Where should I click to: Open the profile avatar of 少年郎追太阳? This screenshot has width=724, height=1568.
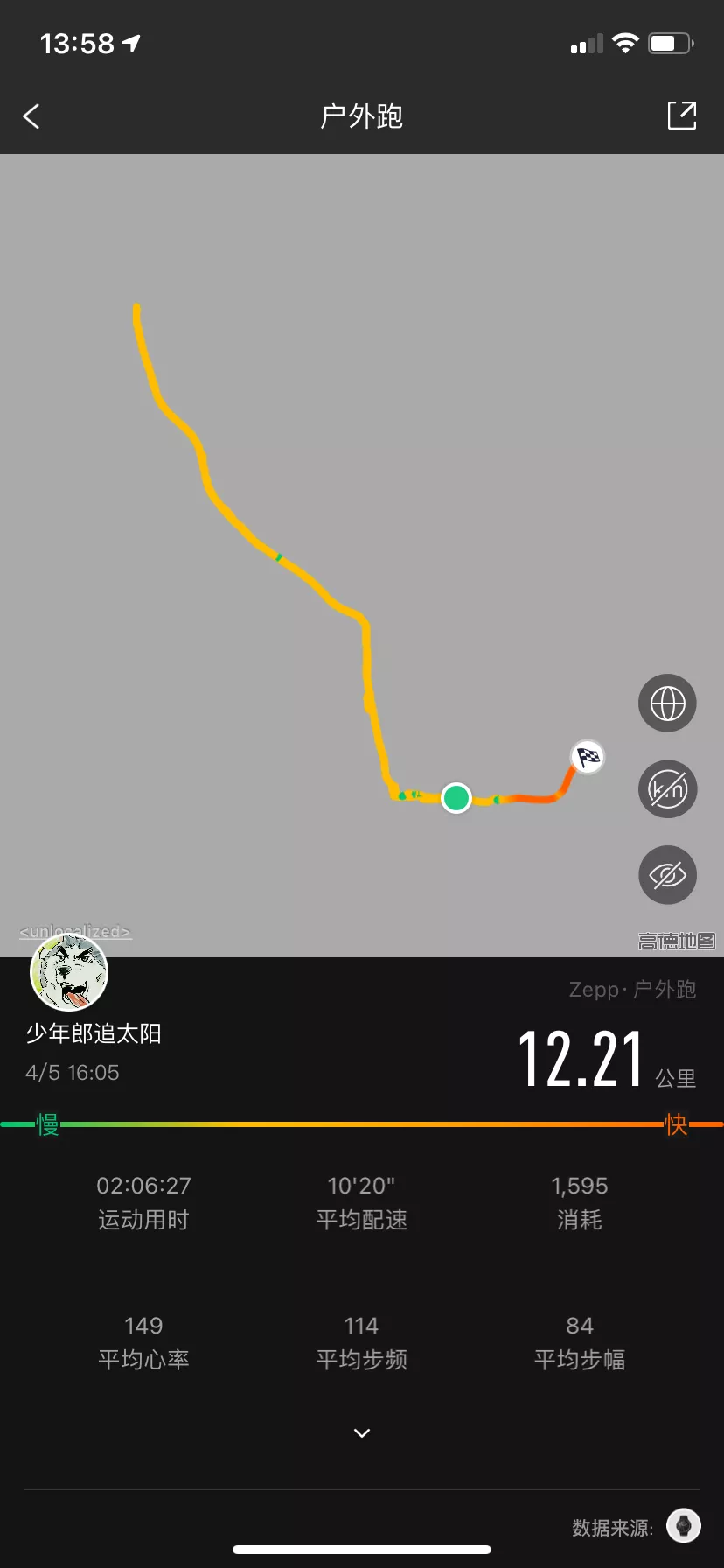tap(69, 971)
